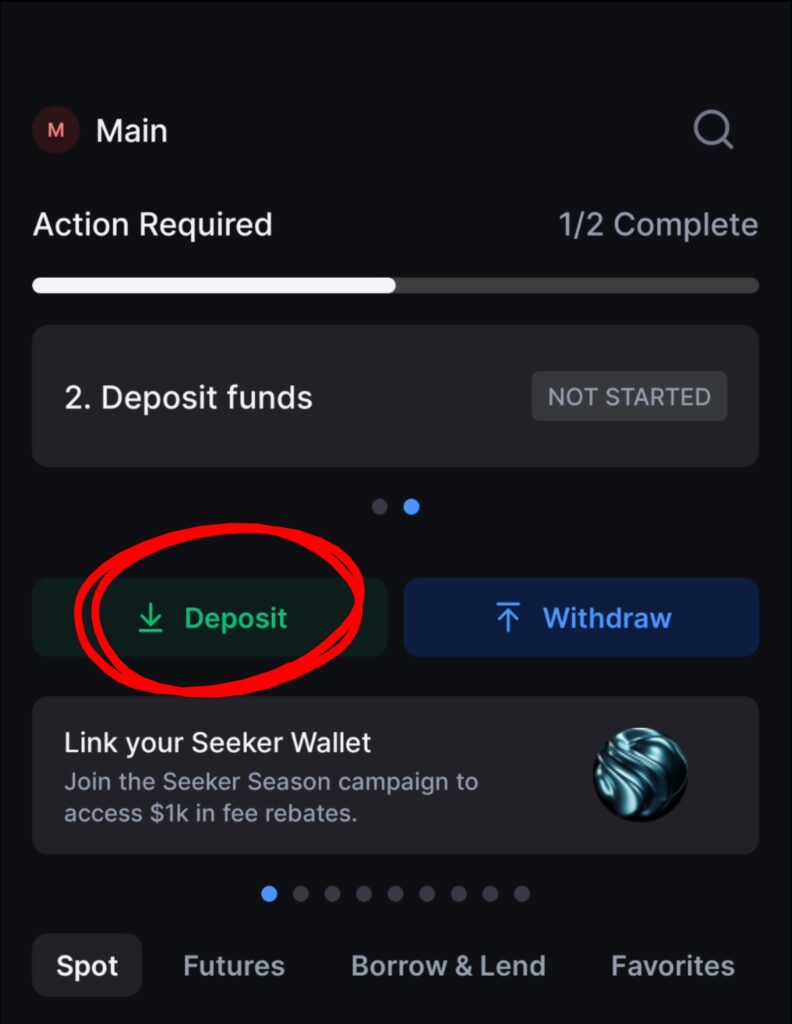The image size is (792, 1024).
Task: Switch to the Borrow & Lend tab
Action: pos(448,966)
